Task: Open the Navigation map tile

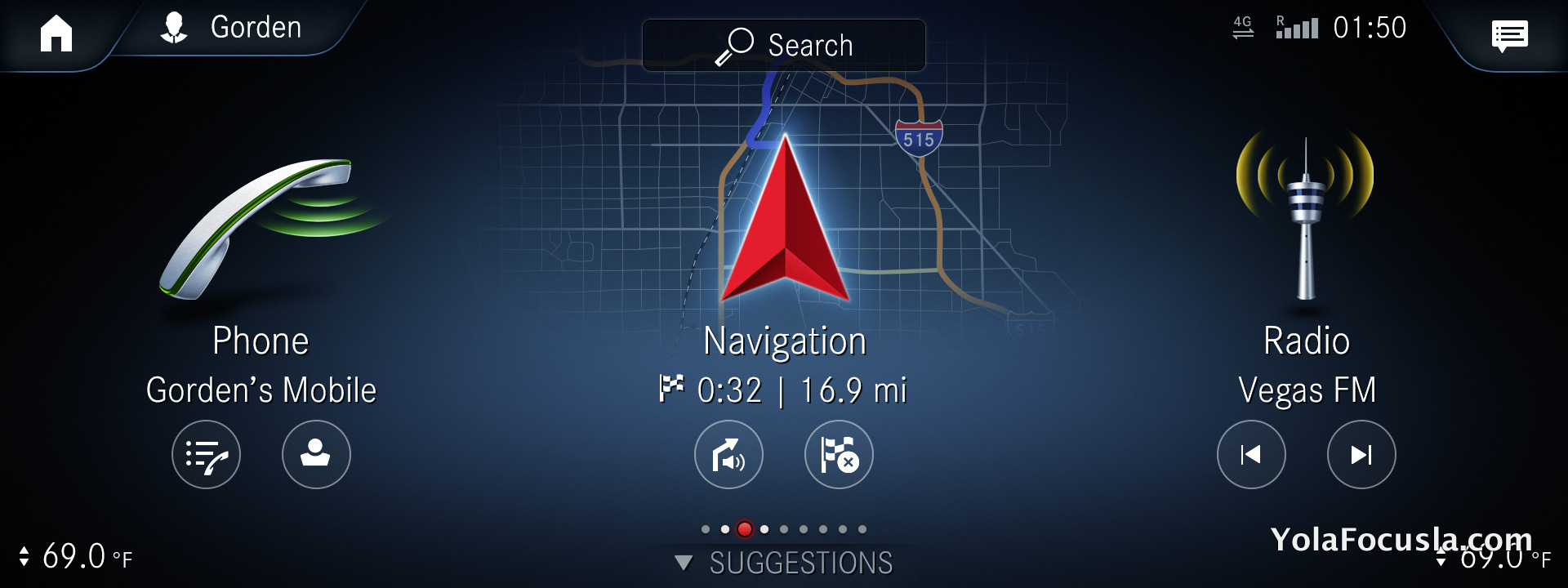Action: tap(784, 229)
